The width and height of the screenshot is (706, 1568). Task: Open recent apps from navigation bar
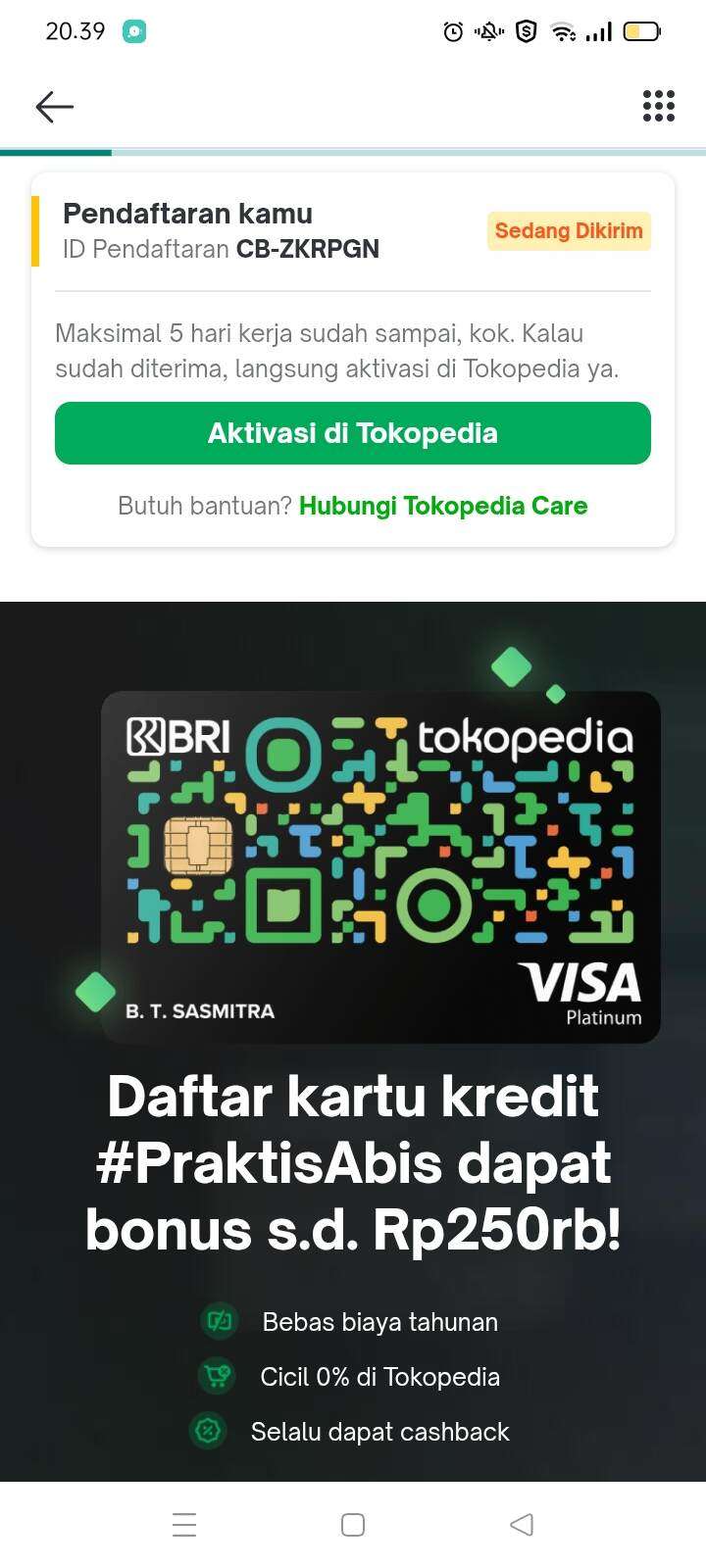[x=184, y=1525]
